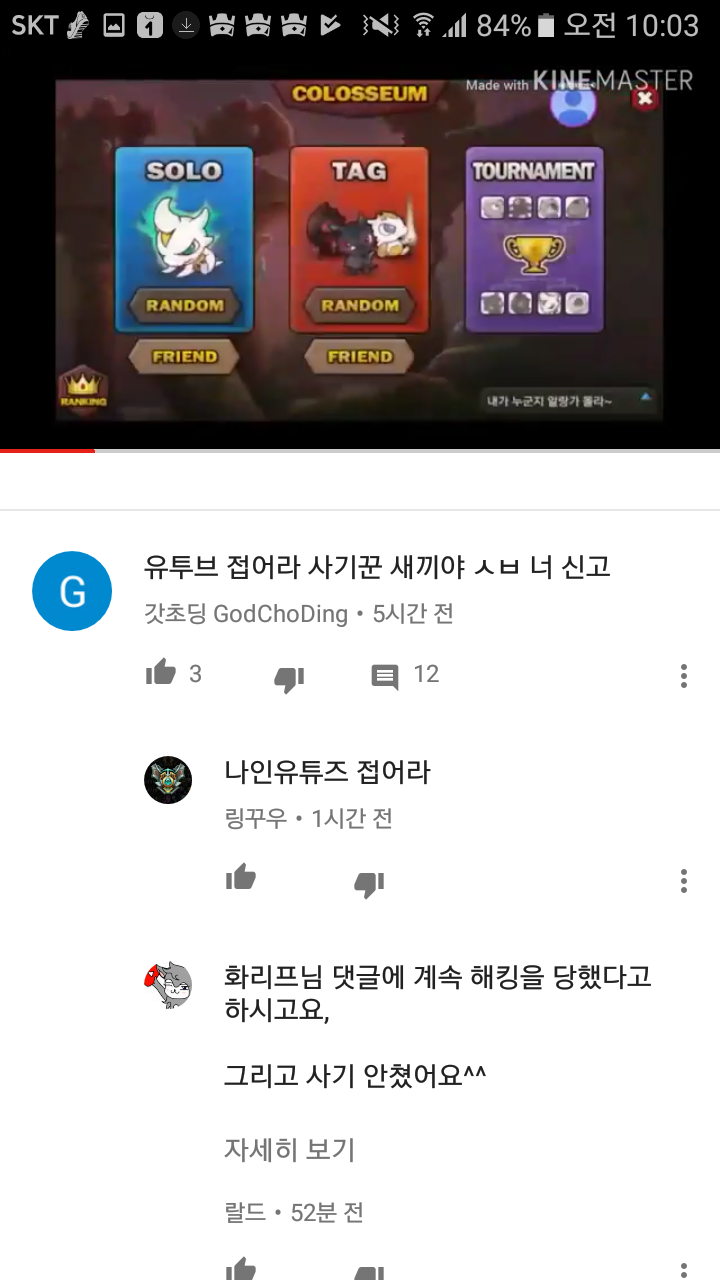Screen dimensions: 720x1280
Task: Open overflow menu for 링꾸우's reply
Action: [684, 881]
